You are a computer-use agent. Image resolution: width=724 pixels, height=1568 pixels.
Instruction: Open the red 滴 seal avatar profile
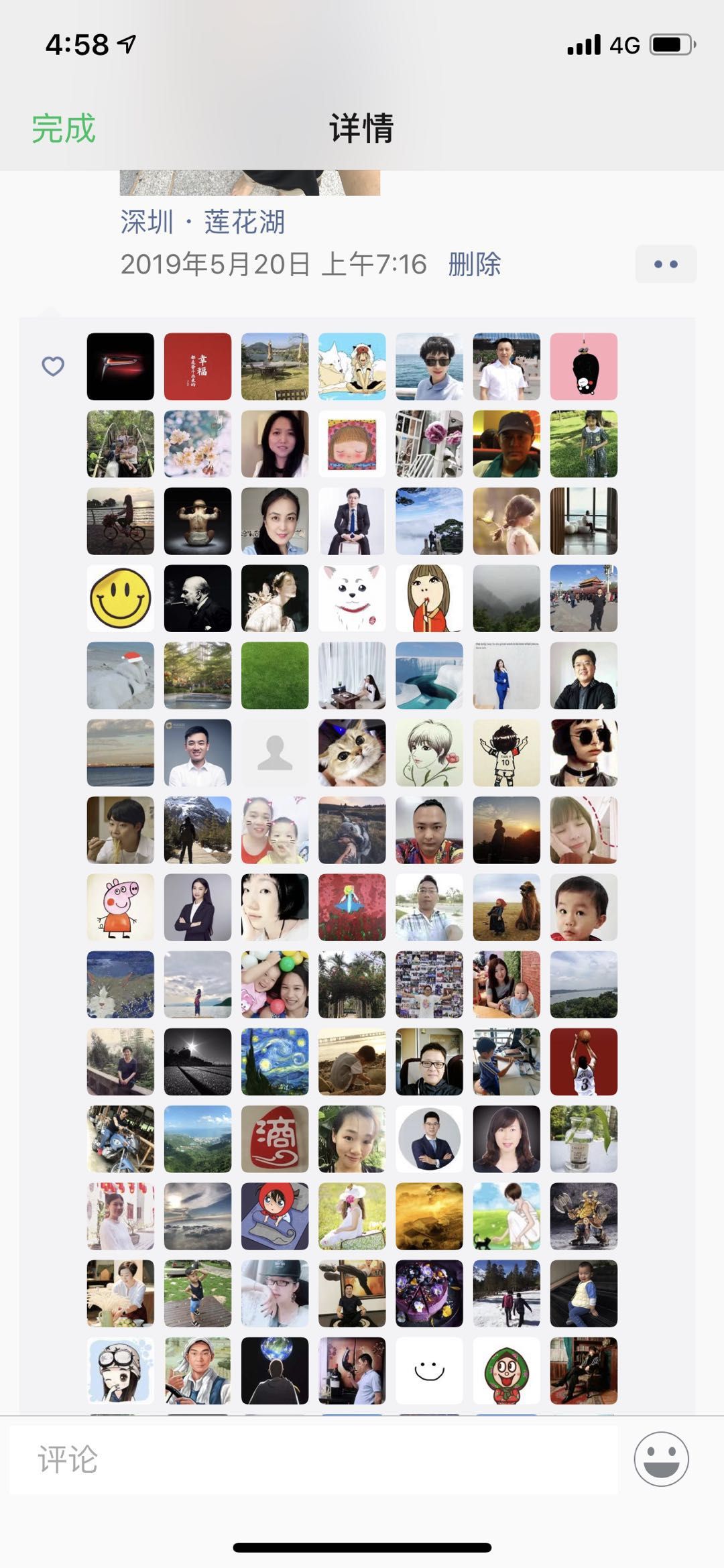tap(275, 1139)
